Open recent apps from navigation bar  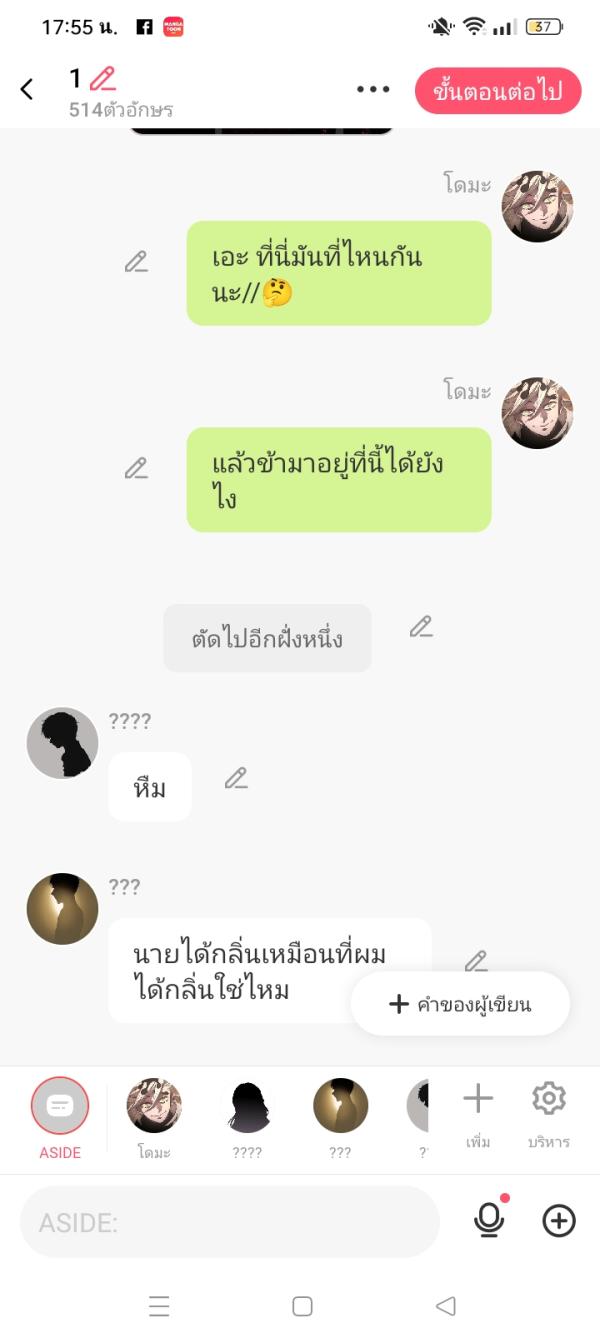point(159,1306)
